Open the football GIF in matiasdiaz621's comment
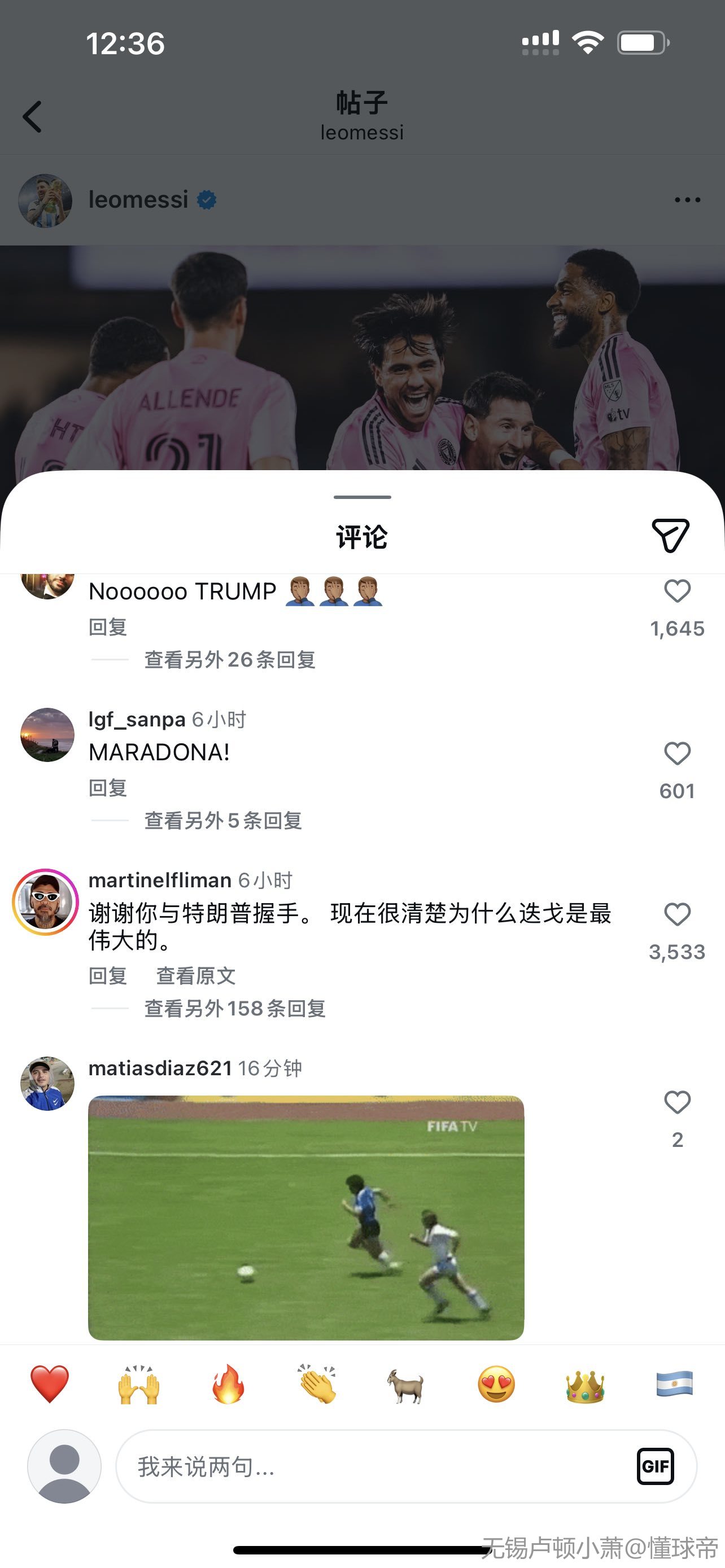 pyautogui.click(x=305, y=1217)
